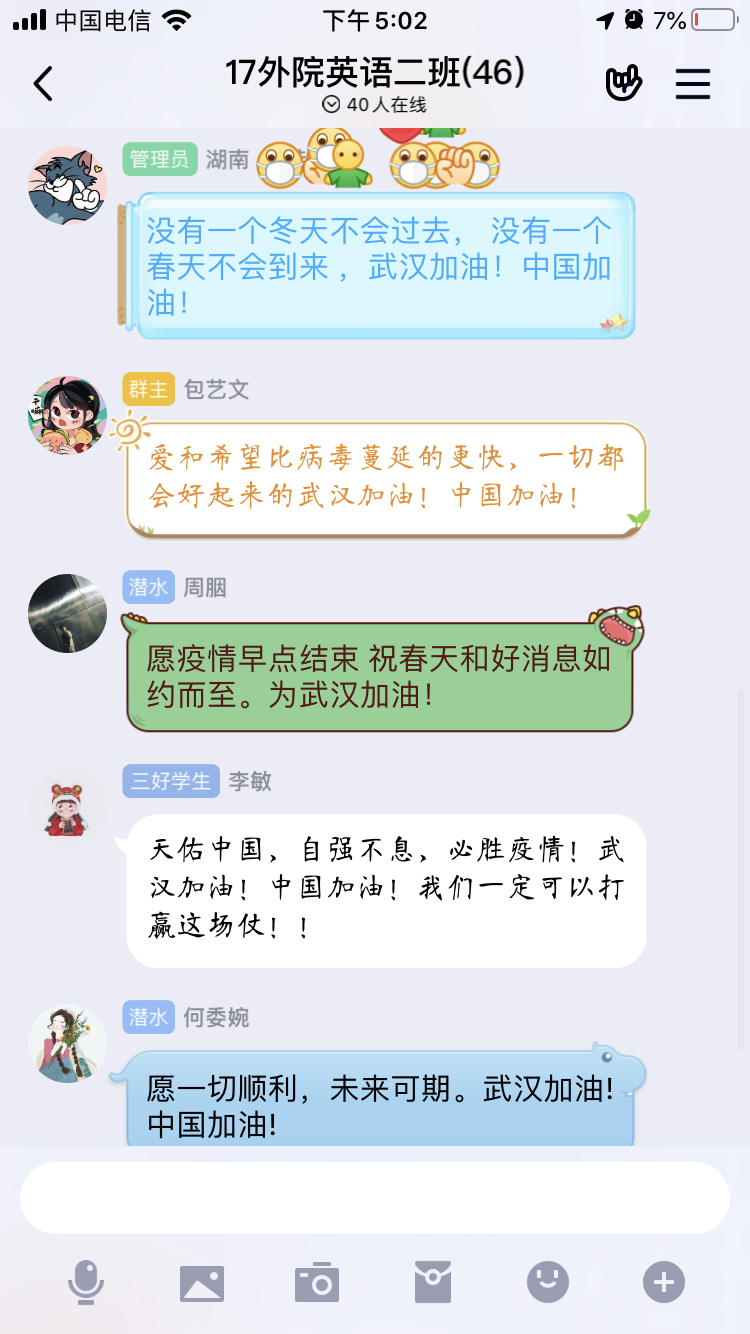Go back using the left arrow
750x1334 pixels.
(42, 83)
